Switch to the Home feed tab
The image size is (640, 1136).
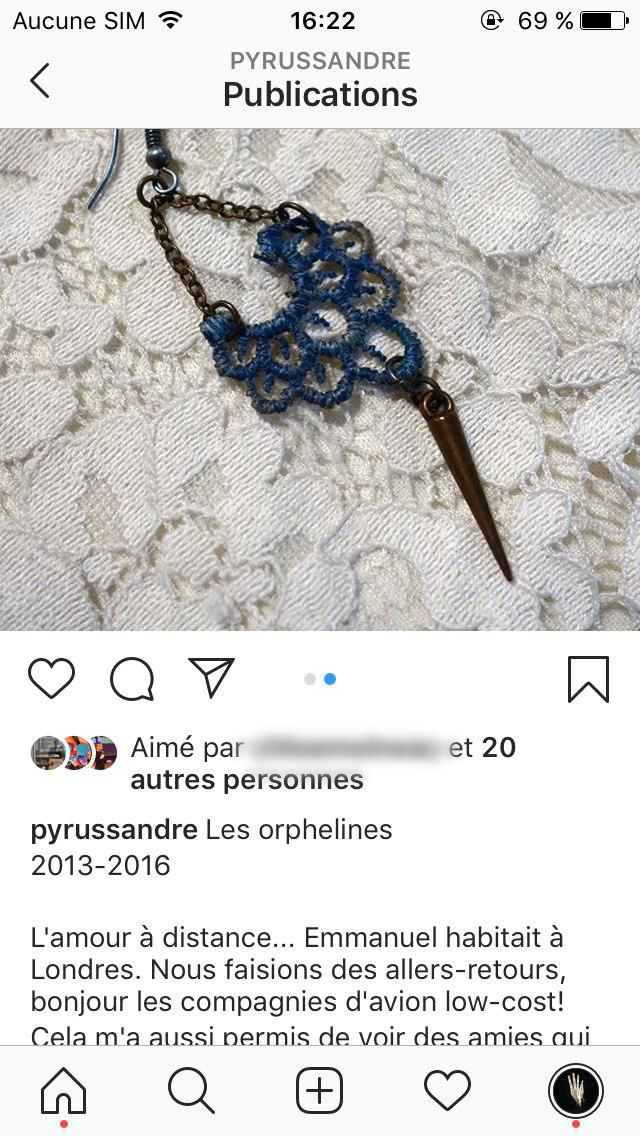[x=63, y=1090]
